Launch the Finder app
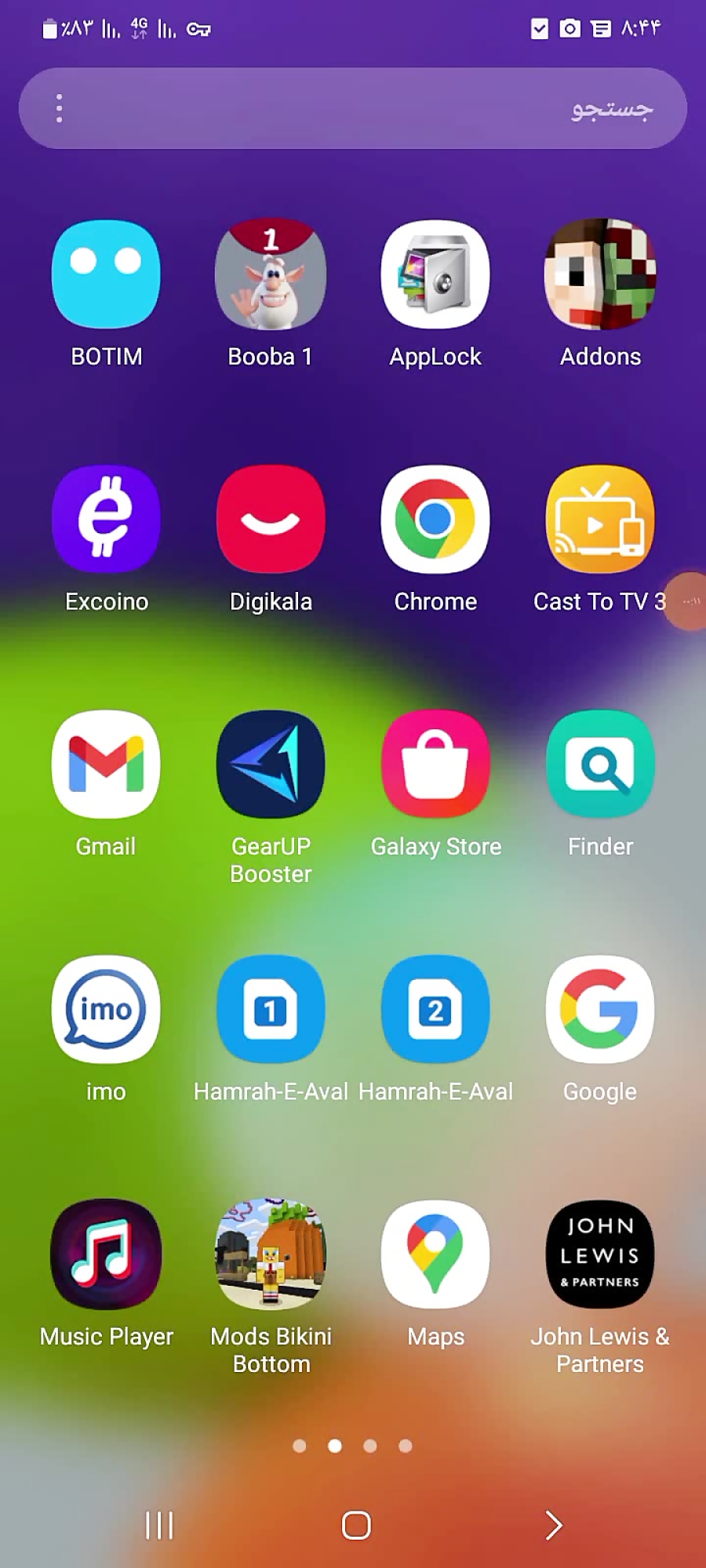Viewport: 706px width, 1568px height. pyautogui.click(x=600, y=764)
